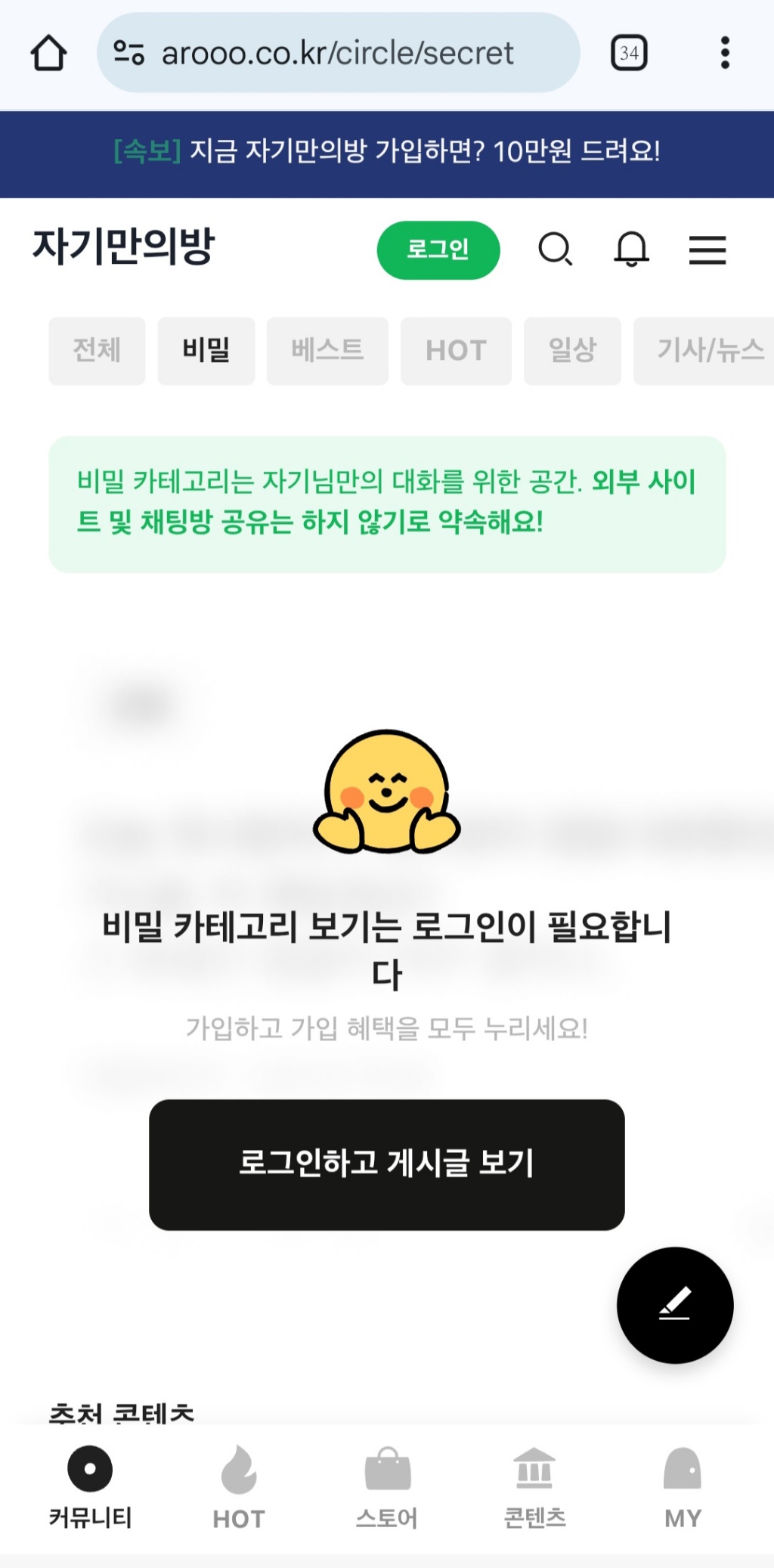Switch to the 스토어 tab

click(x=386, y=1487)
